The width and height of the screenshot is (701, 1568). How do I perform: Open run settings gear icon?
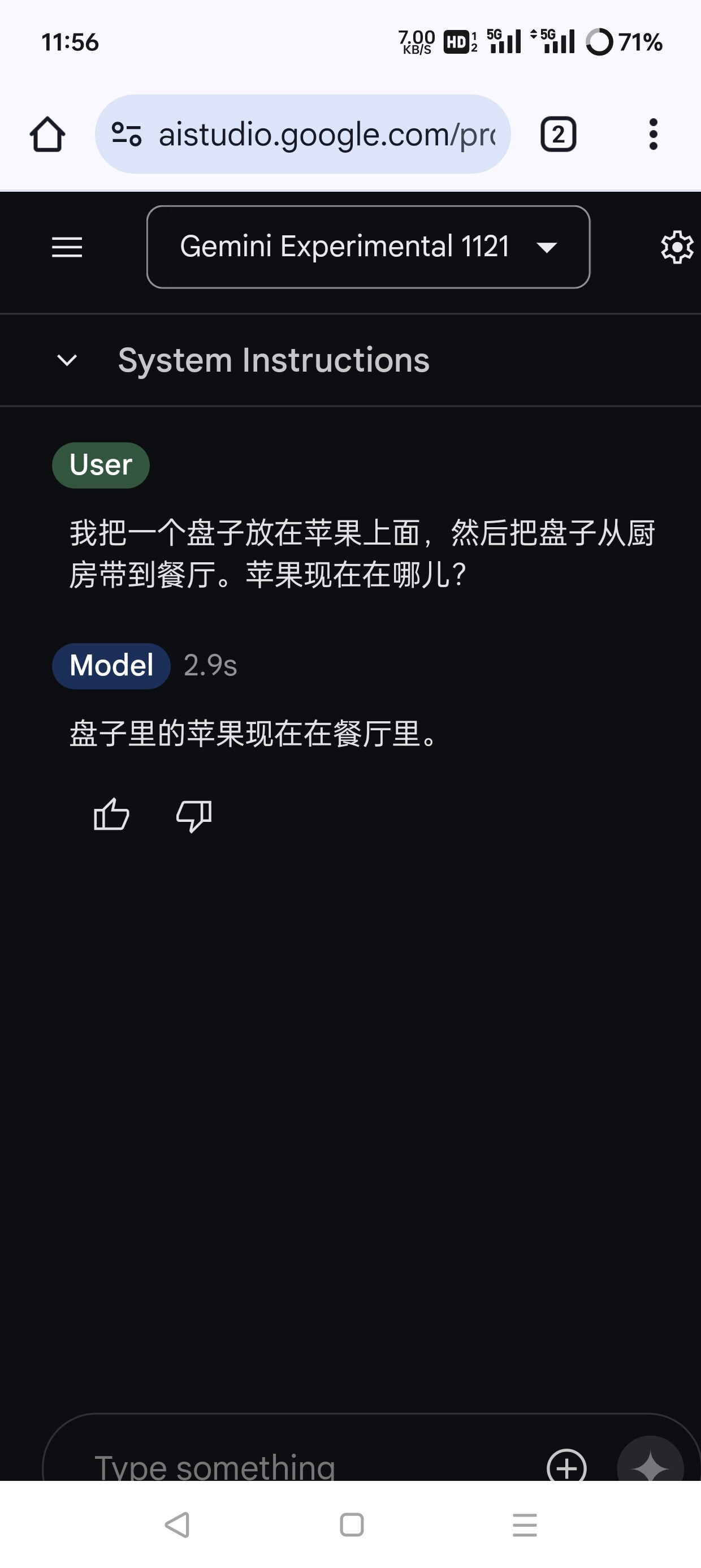pos(677,247)
